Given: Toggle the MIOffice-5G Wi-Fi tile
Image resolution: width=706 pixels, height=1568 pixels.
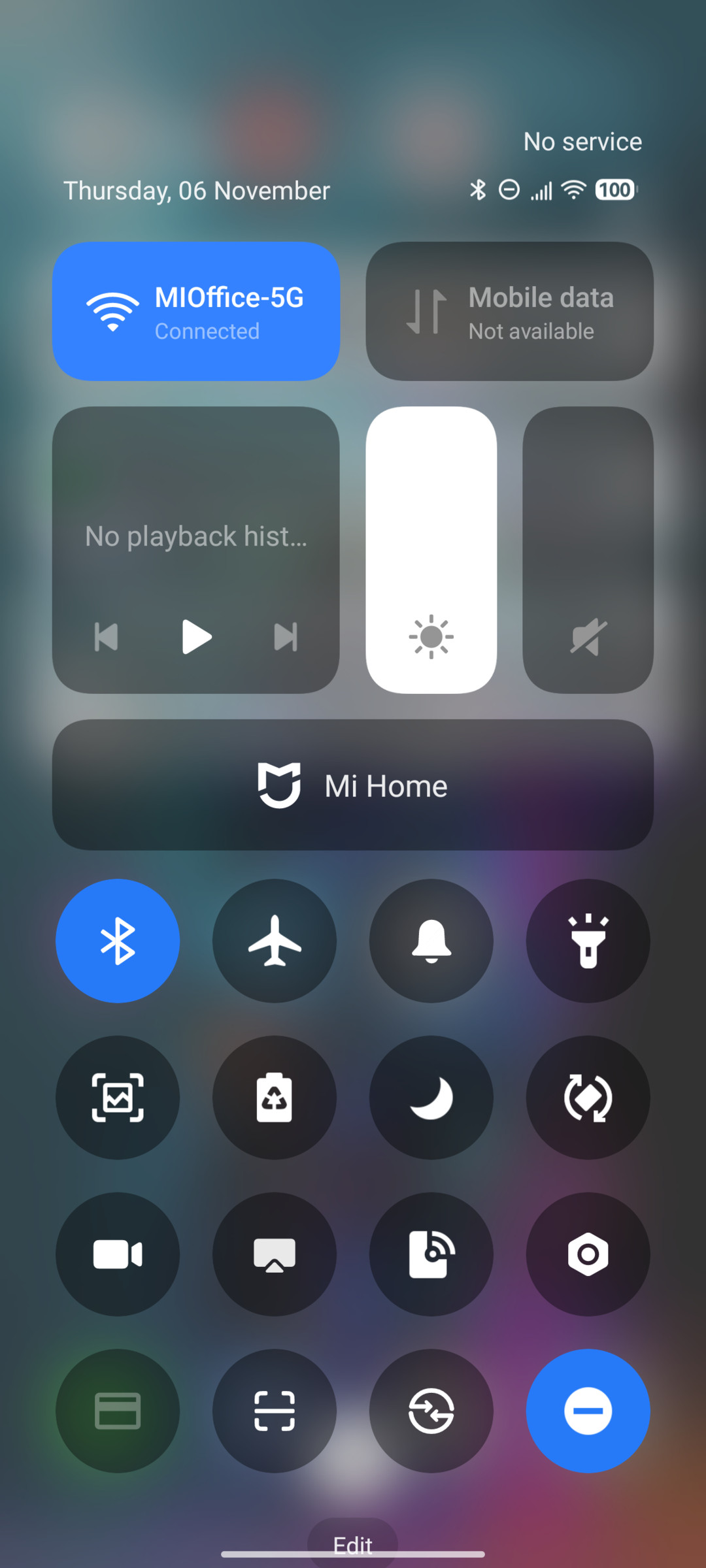Looking at the screenshot, I should pyautogui.click(x=196, y=312).
